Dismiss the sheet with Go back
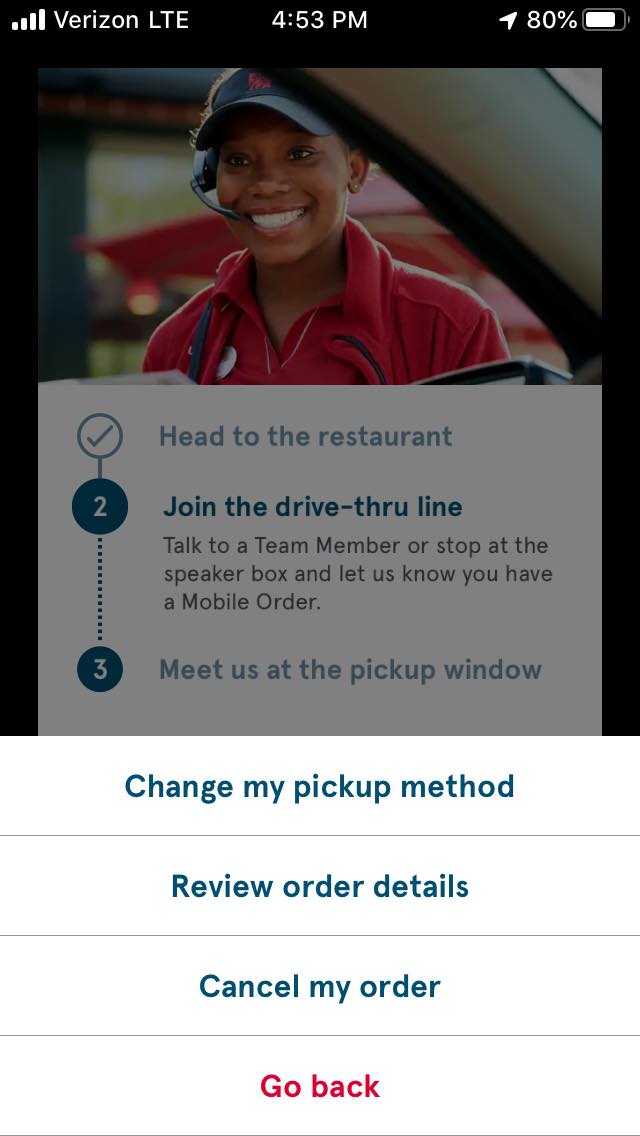 click(x=320, y=1086)
